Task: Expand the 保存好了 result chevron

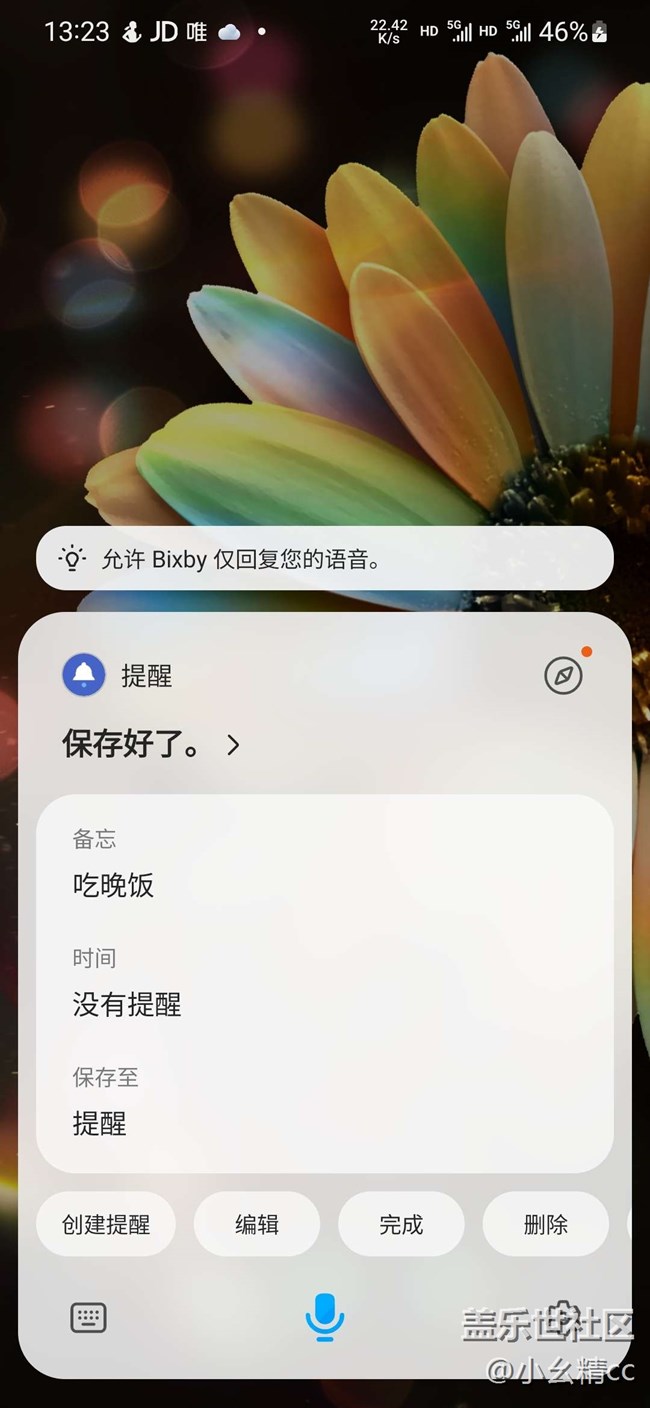Action: pyautogui.click(x=234, y=745)
